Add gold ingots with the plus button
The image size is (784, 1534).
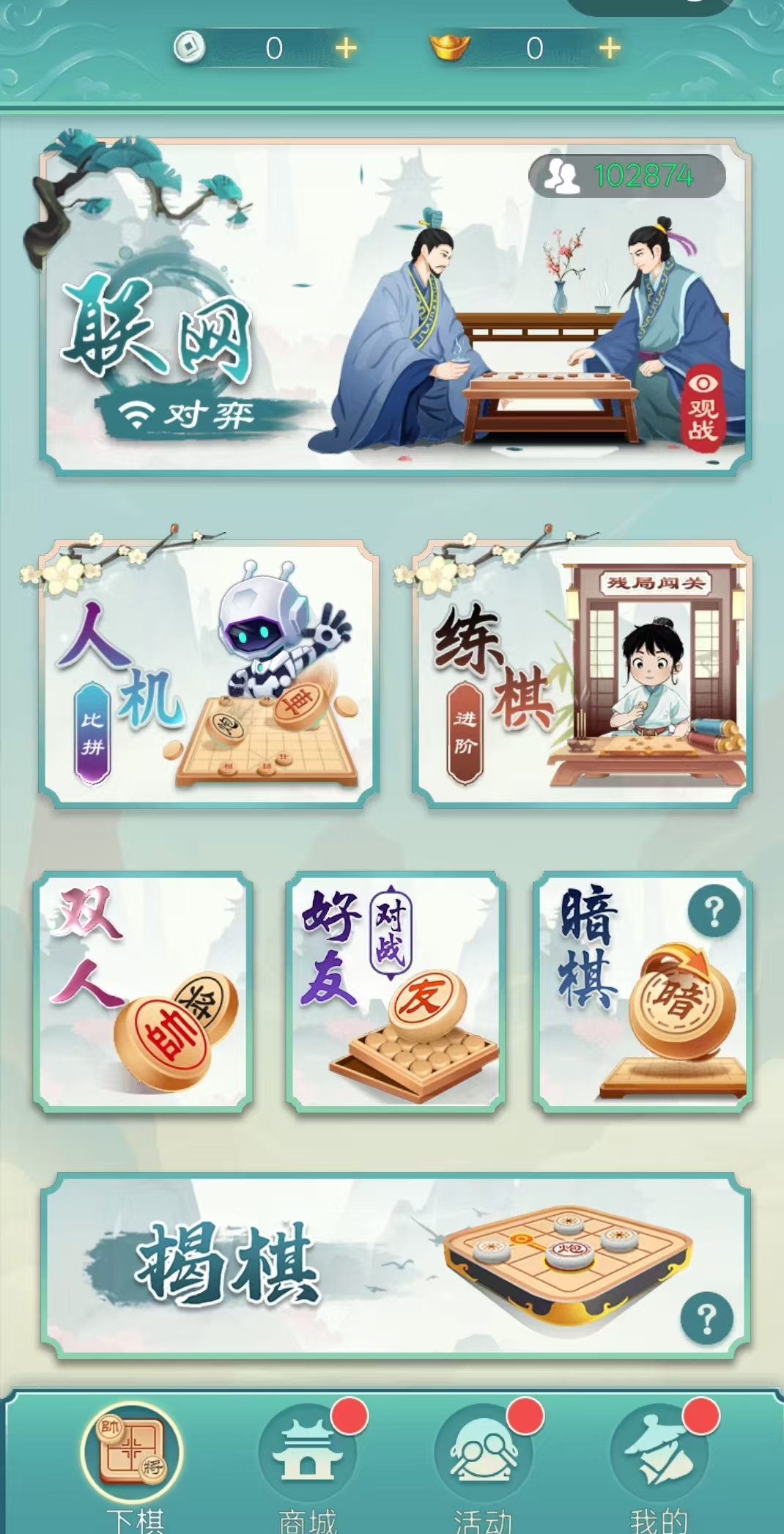609,48
